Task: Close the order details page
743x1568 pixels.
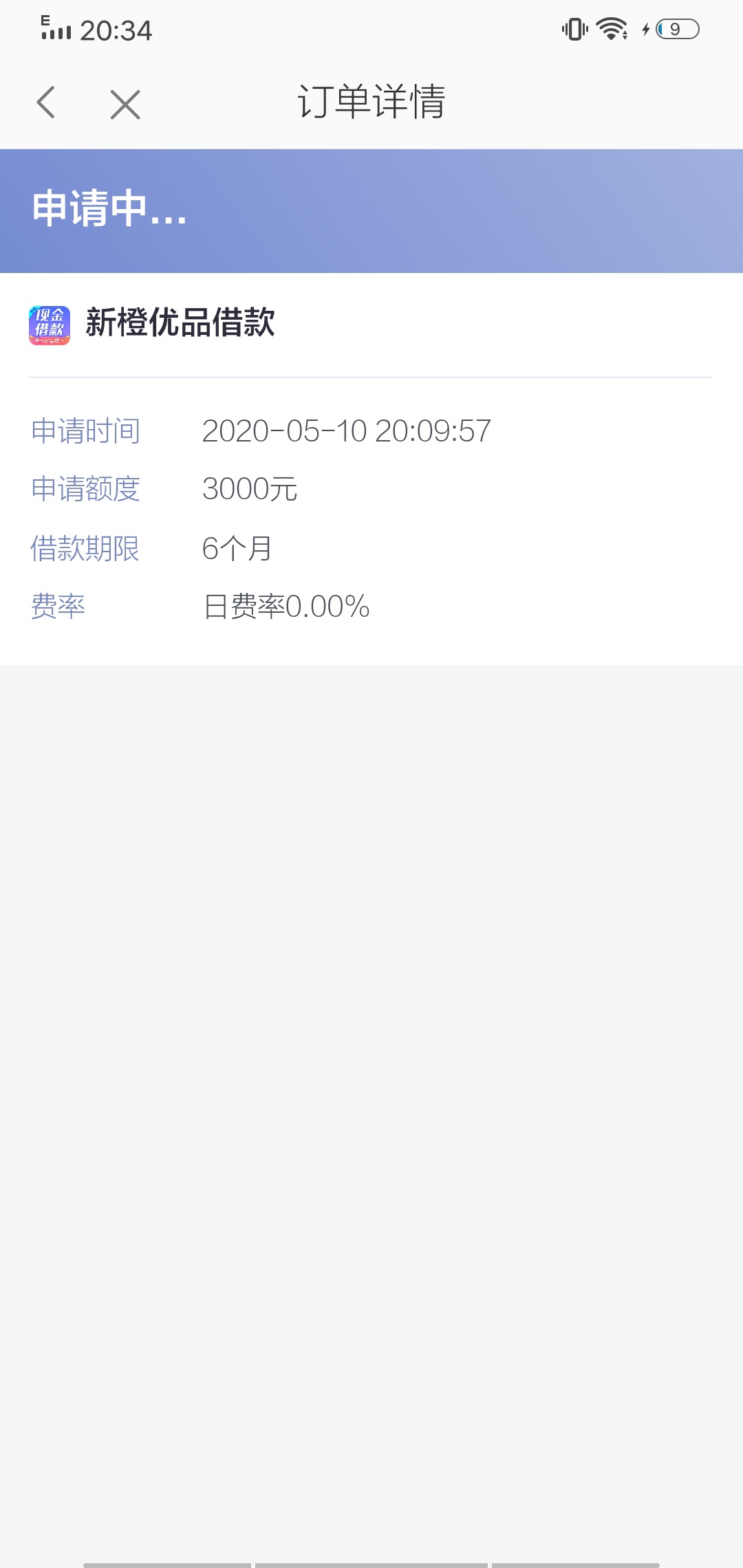Action: coord(125,105)
